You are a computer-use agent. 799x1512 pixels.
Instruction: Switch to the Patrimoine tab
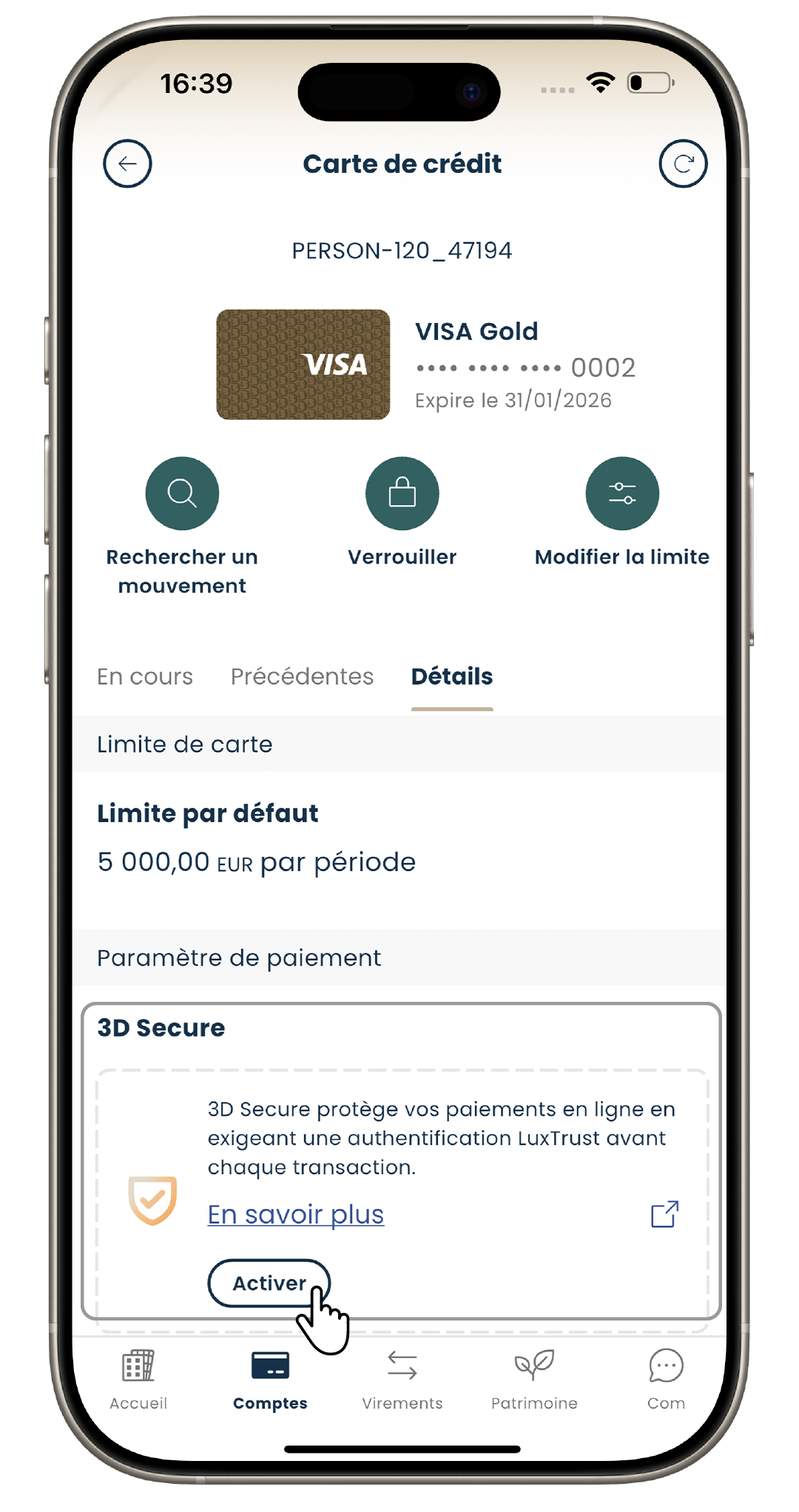click(x=534, y=1379)
